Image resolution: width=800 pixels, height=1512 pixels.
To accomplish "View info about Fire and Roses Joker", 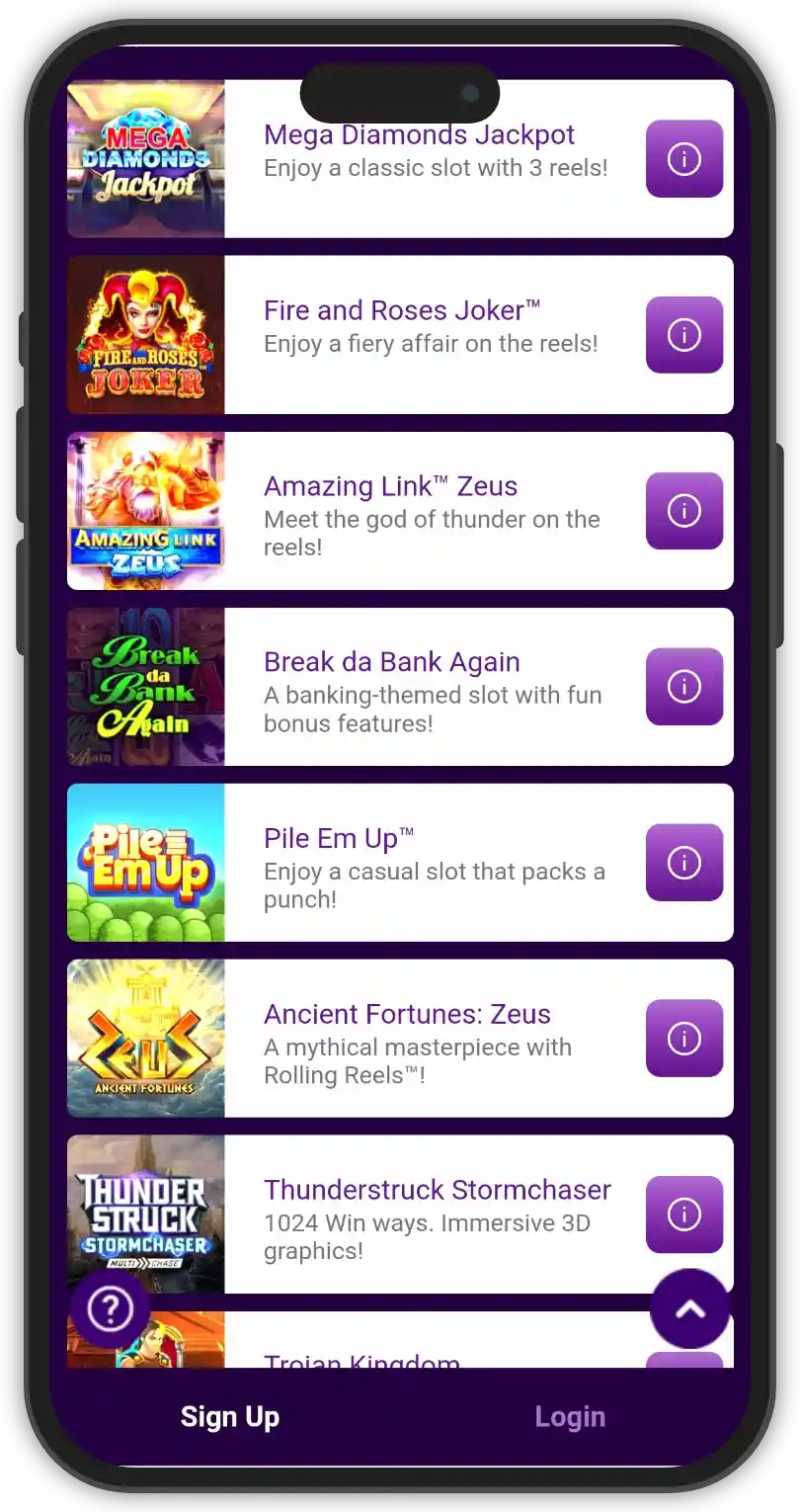I will (683, 335).
